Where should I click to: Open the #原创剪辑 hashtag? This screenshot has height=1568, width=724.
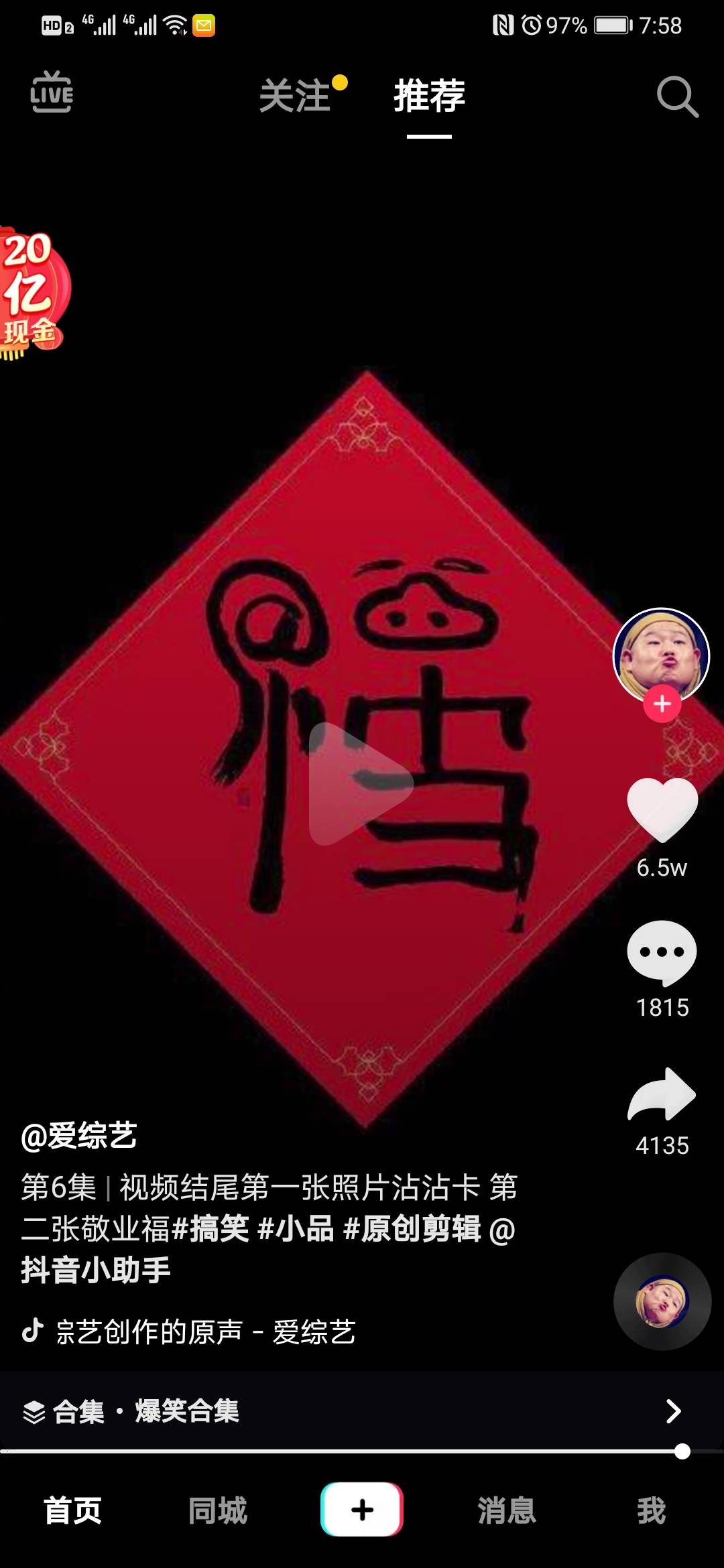coord(412,1228)
